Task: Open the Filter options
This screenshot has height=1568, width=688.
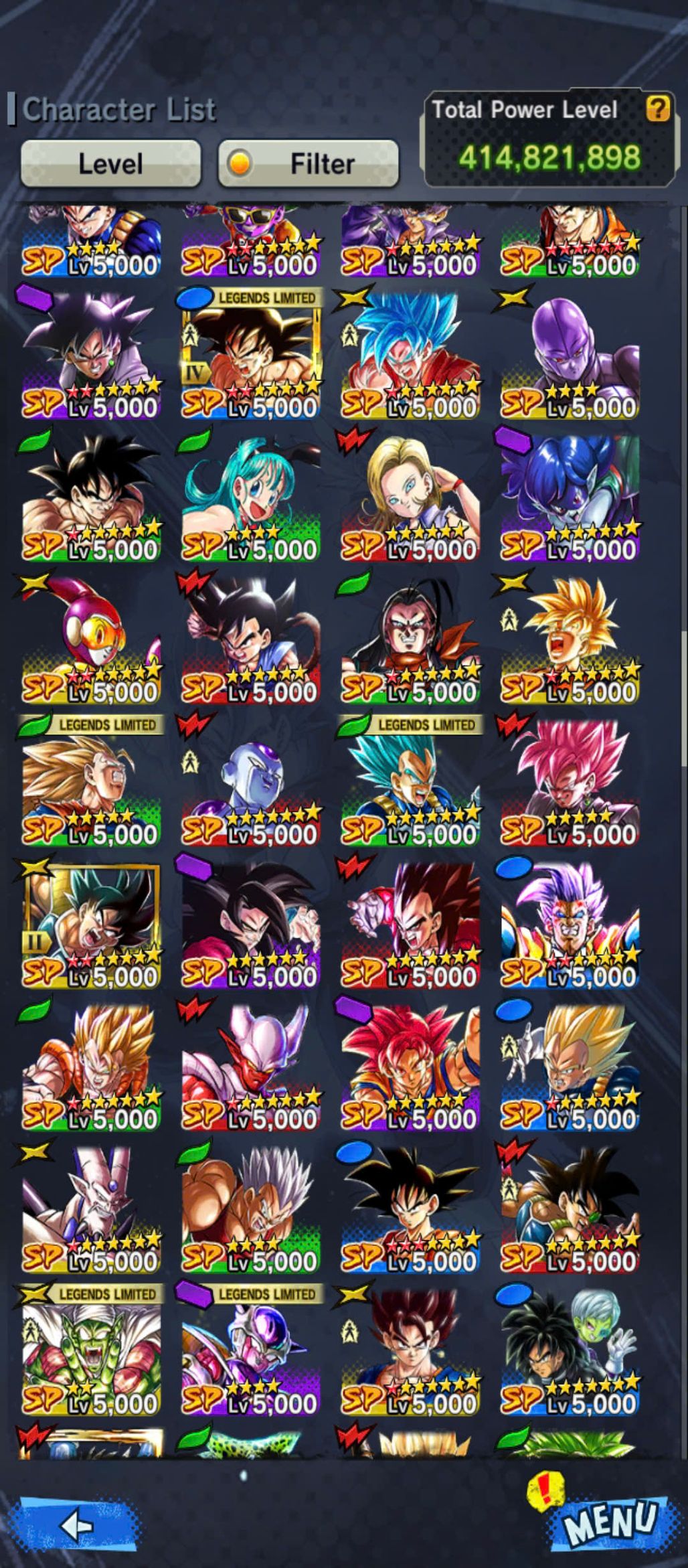Action: click(309, 163)
